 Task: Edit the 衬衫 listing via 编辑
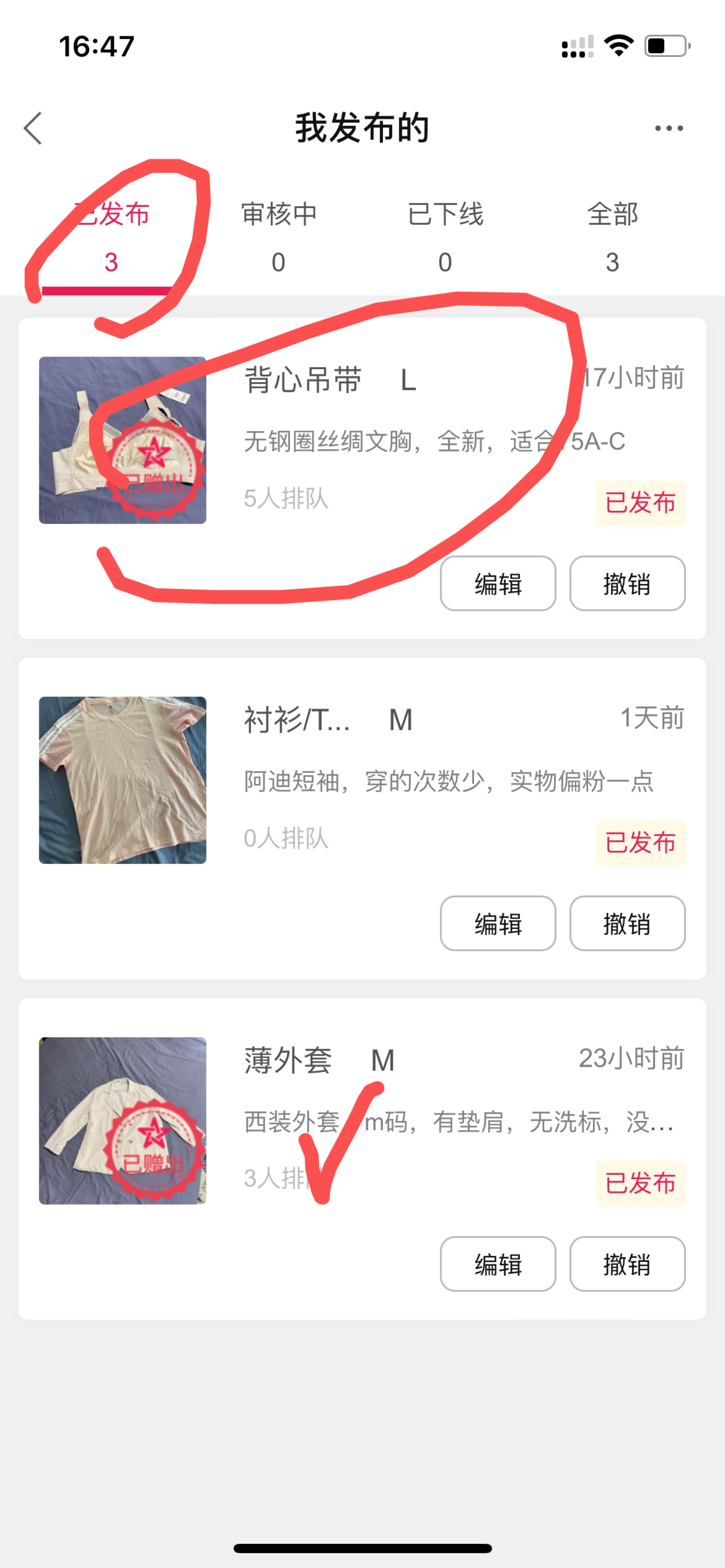click(498, 923)
